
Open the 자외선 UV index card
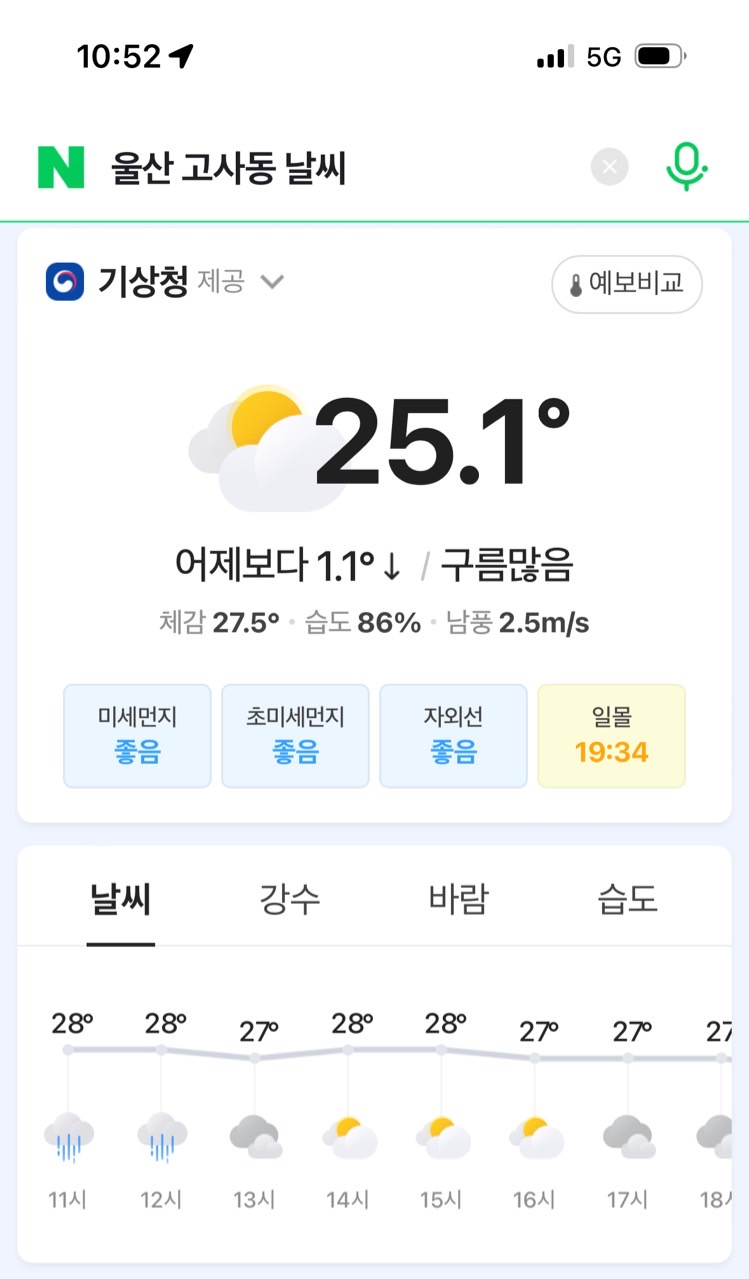[453, 736]
